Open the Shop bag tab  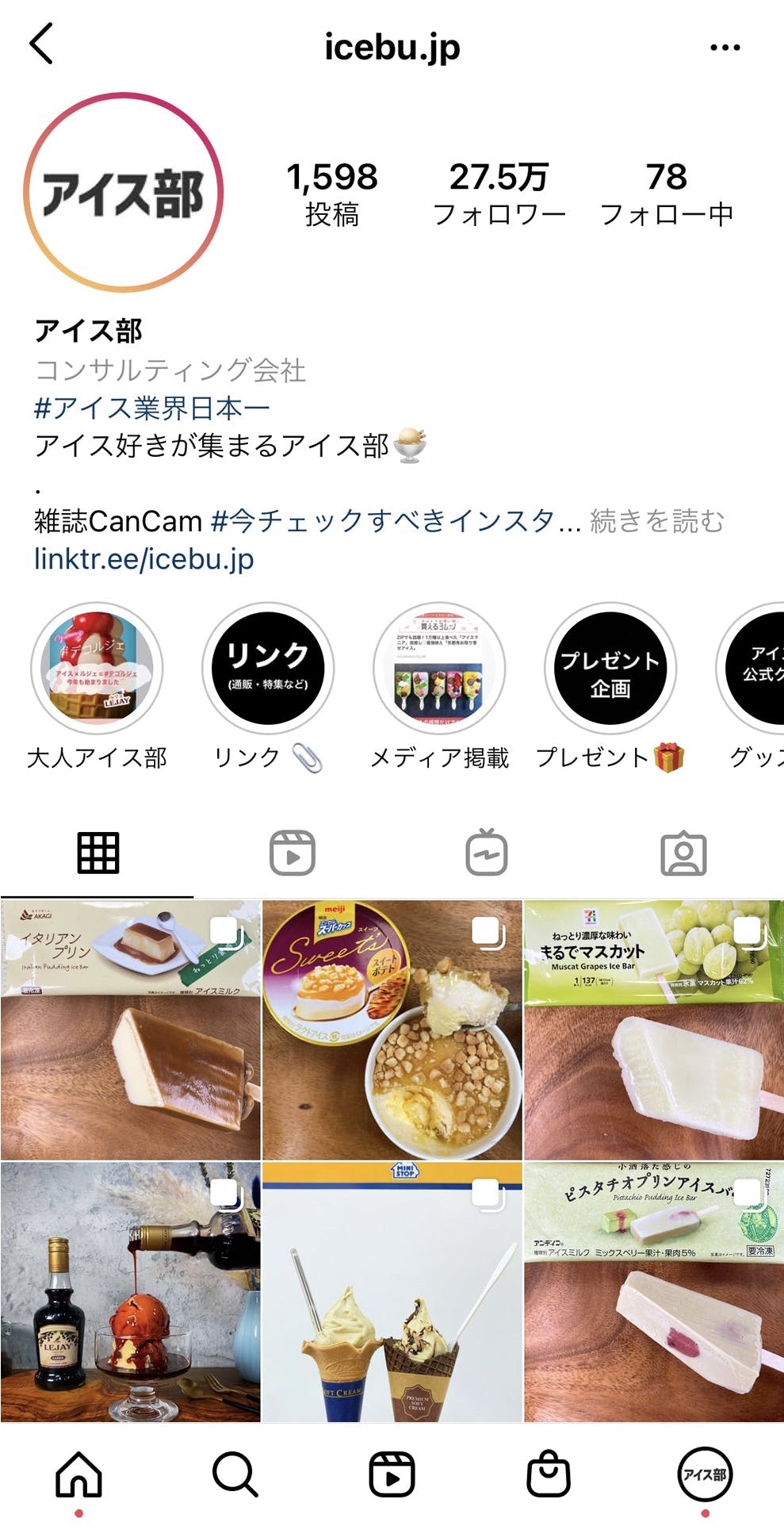[549, 1474]
